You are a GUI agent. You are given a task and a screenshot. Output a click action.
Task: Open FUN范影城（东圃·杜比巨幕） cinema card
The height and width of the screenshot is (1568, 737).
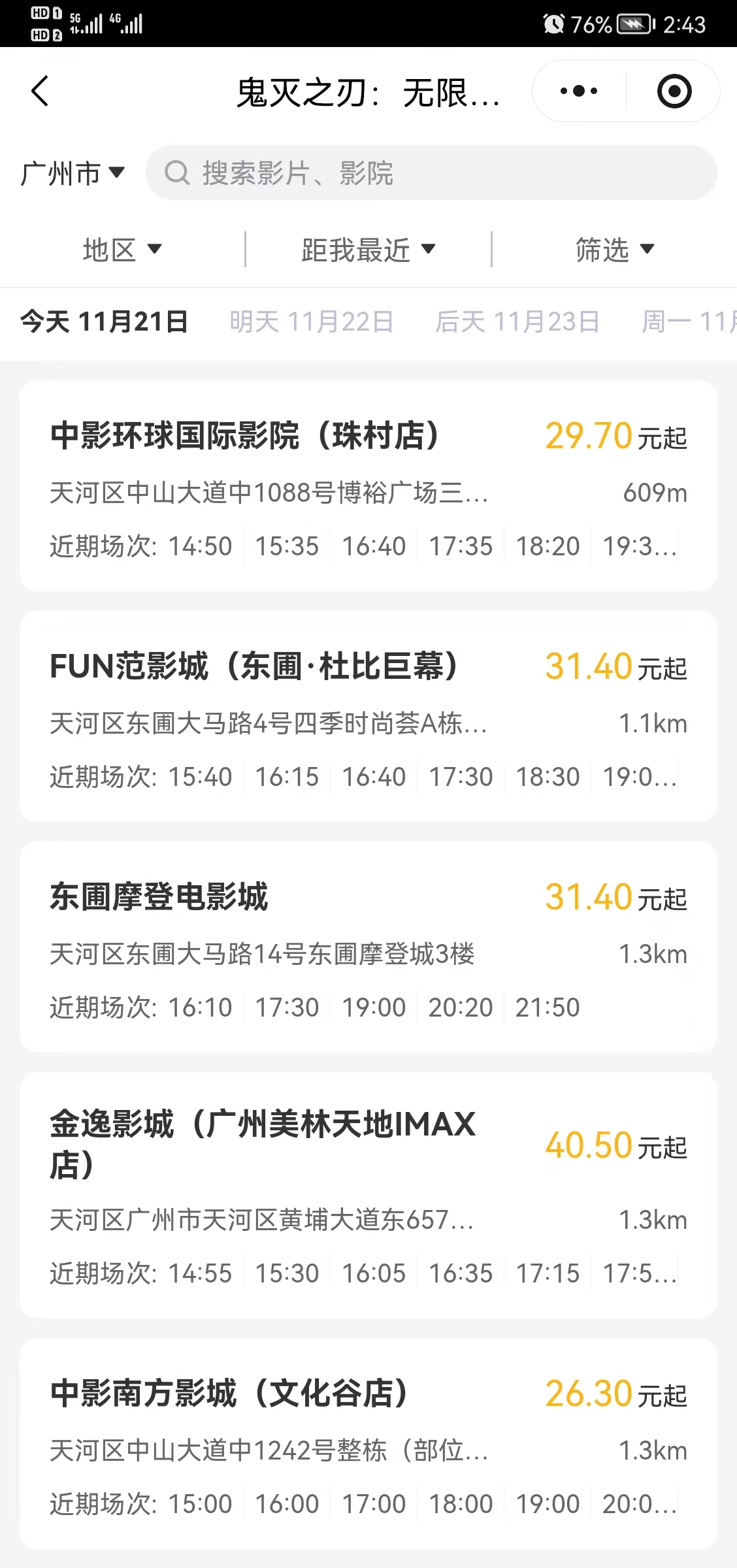pyautogui.click(x=368, y=717)
